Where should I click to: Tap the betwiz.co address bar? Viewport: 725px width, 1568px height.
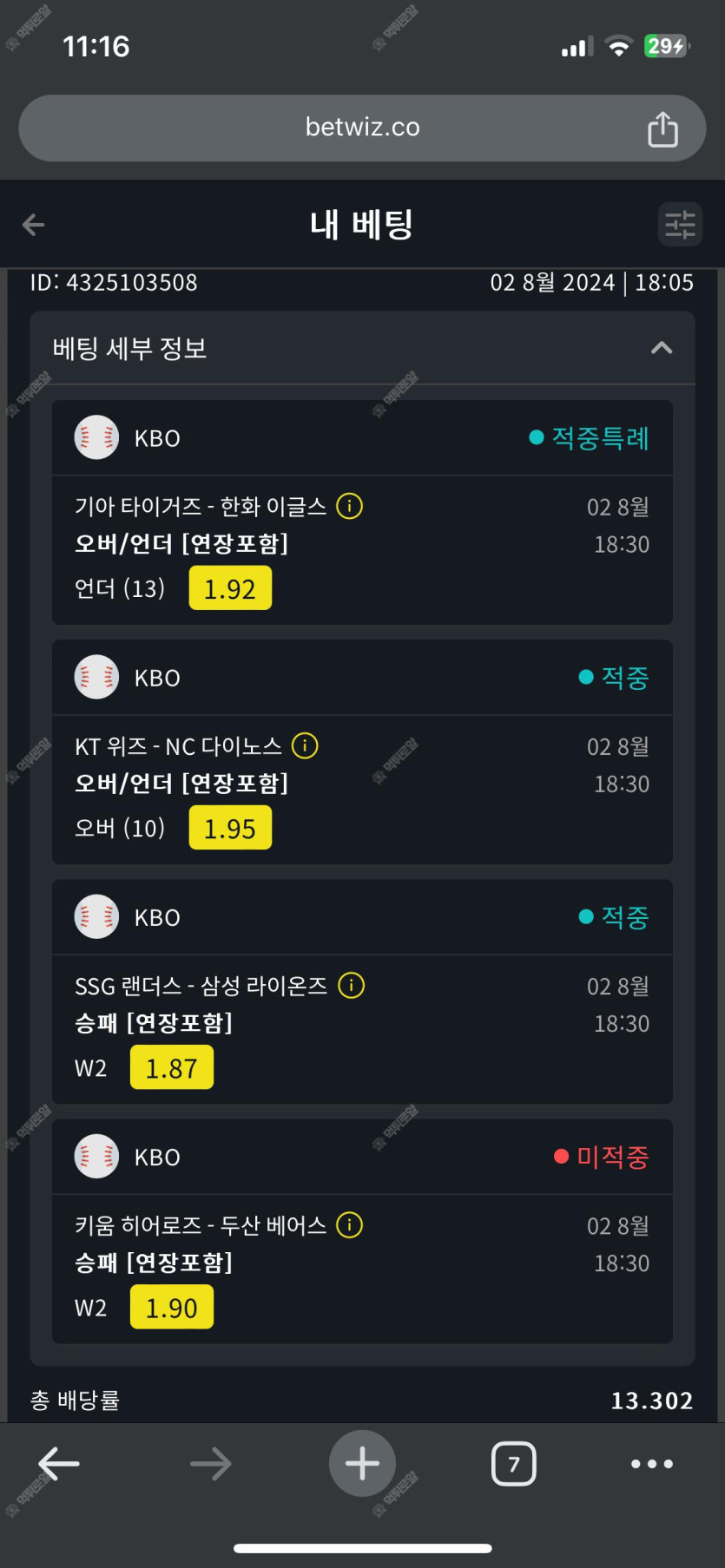tap(362, 128)
